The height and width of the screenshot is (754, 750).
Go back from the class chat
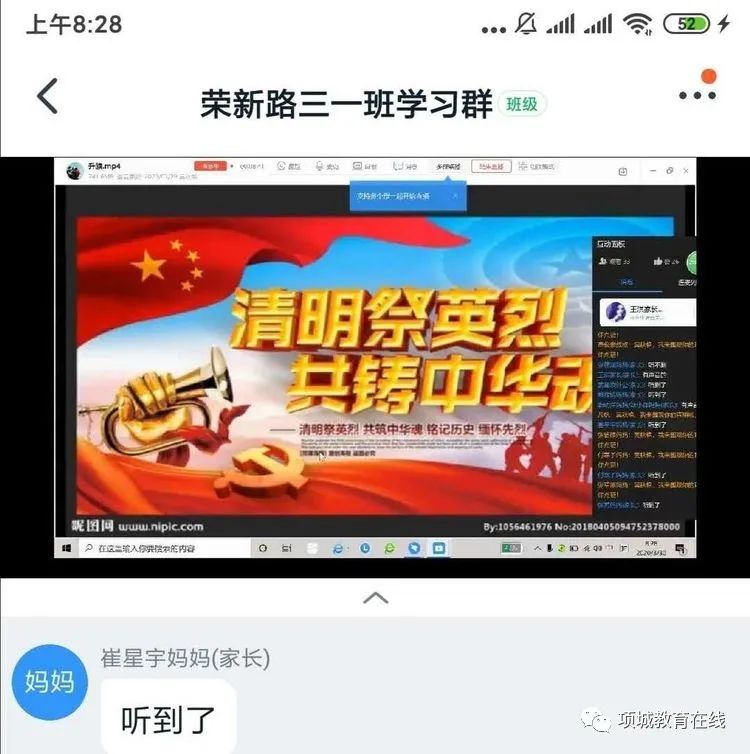(x=46, y=96)
